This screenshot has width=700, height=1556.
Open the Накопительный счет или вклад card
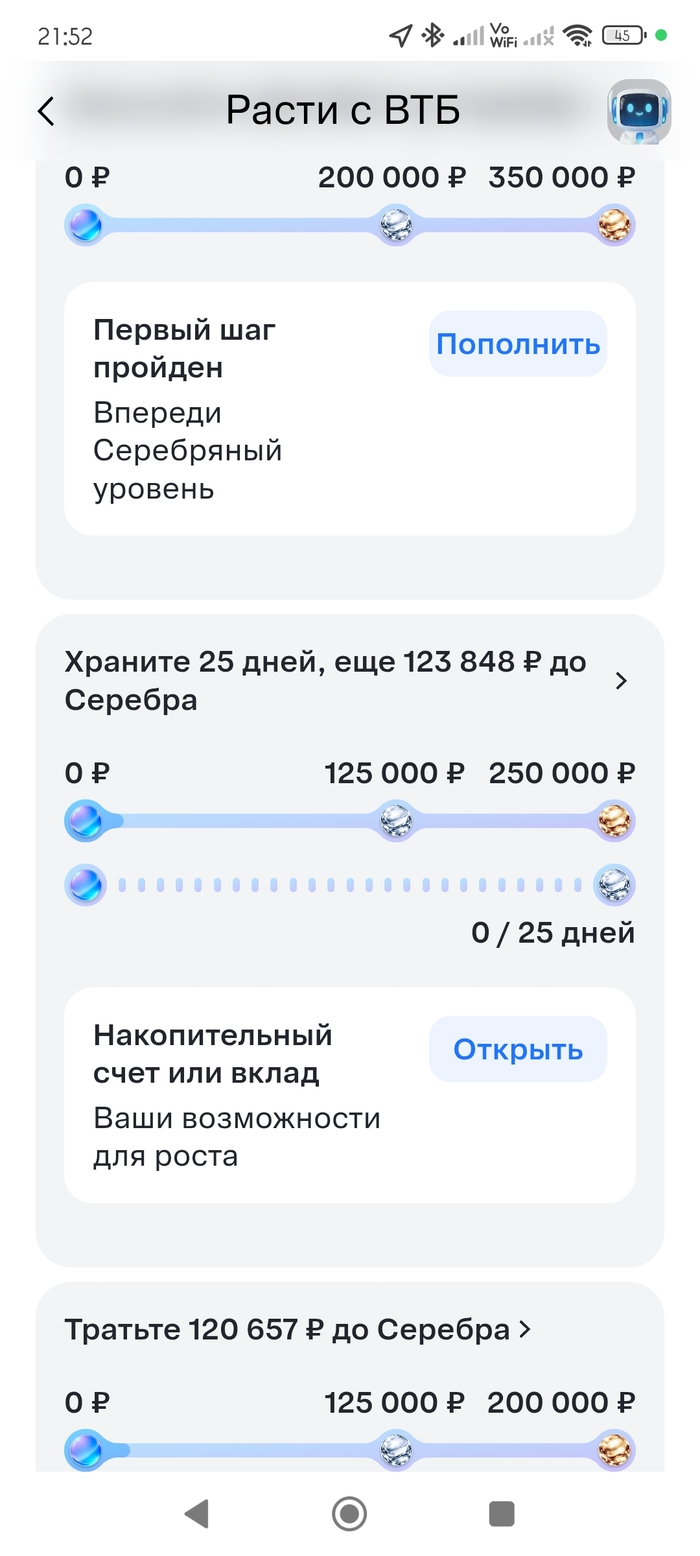point(350,1095)
